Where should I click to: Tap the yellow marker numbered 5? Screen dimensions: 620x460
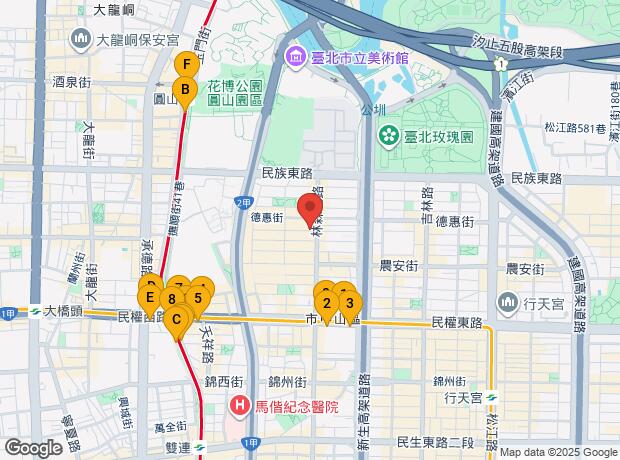pos(199,297)
